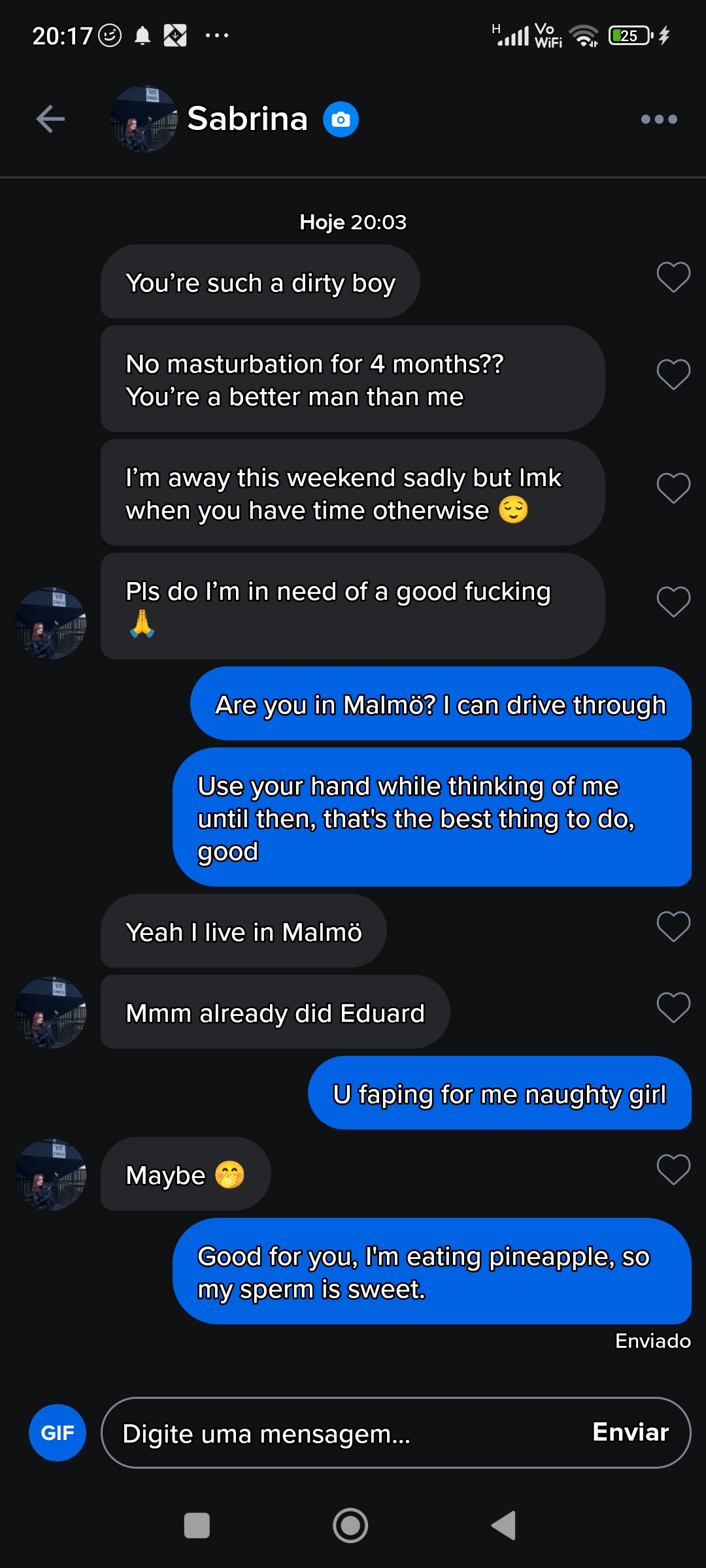
Task: Like the "Maybe" message
Action: 673,1169
